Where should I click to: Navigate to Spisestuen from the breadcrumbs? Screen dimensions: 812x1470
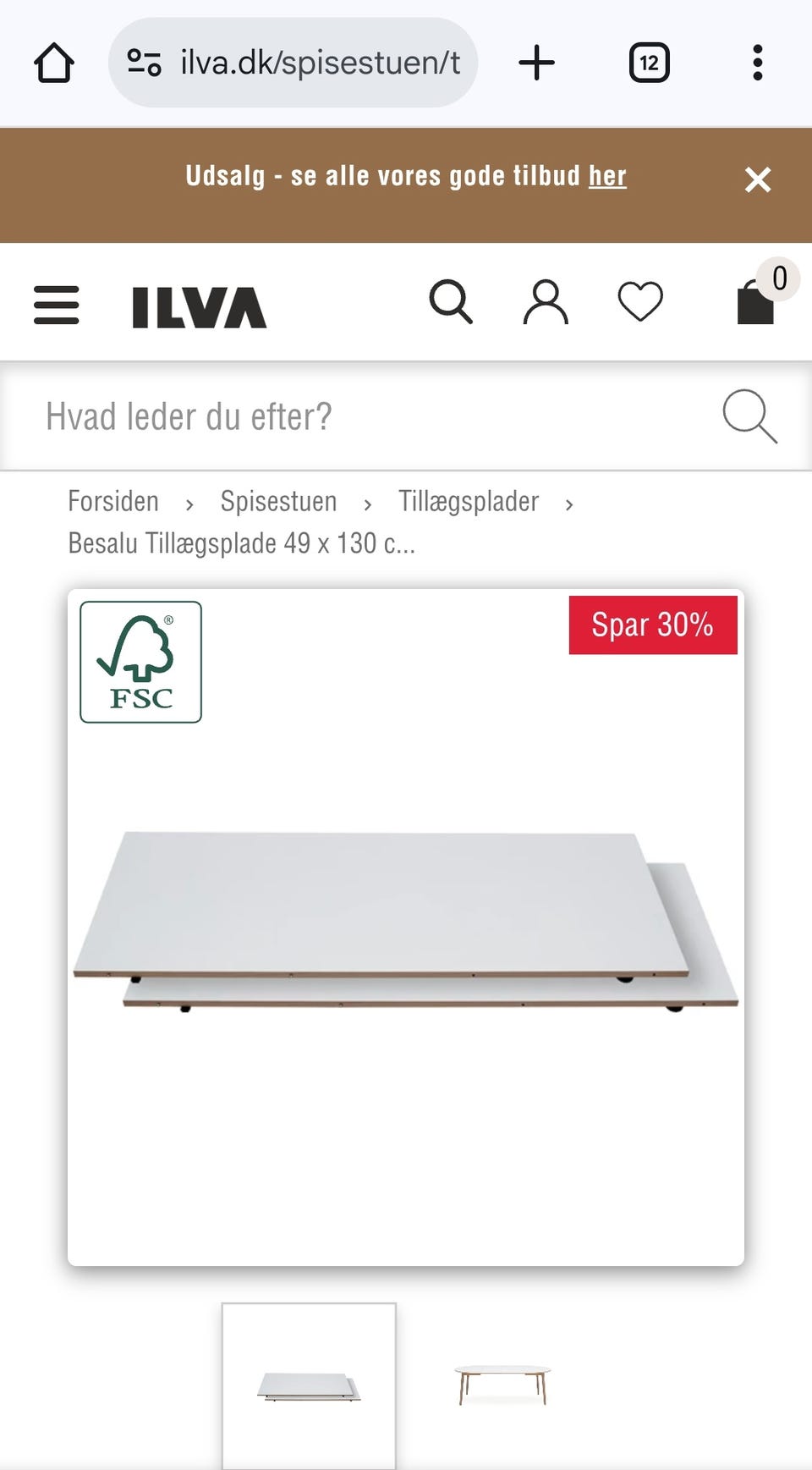coord(278,501)
